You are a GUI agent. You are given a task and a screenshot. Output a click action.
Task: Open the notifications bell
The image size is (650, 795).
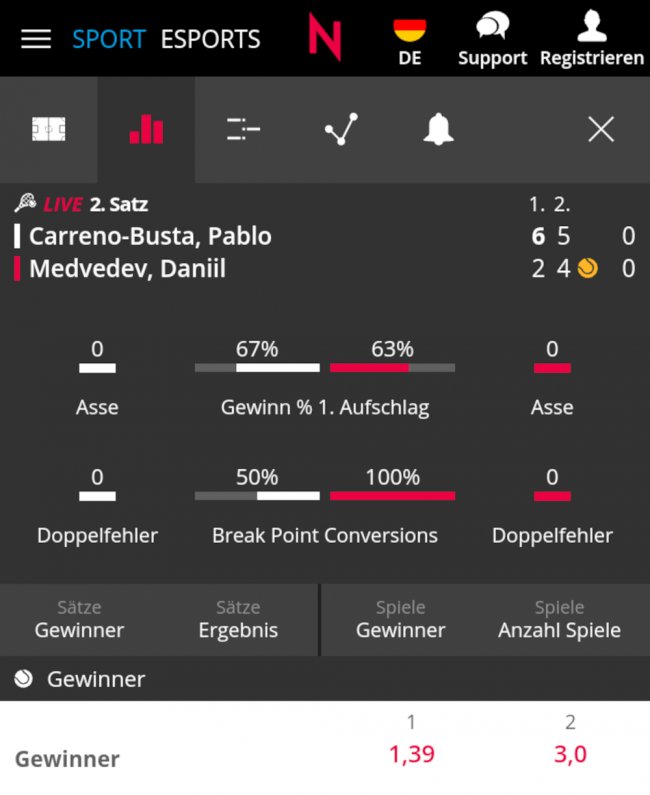click(438, 130)
